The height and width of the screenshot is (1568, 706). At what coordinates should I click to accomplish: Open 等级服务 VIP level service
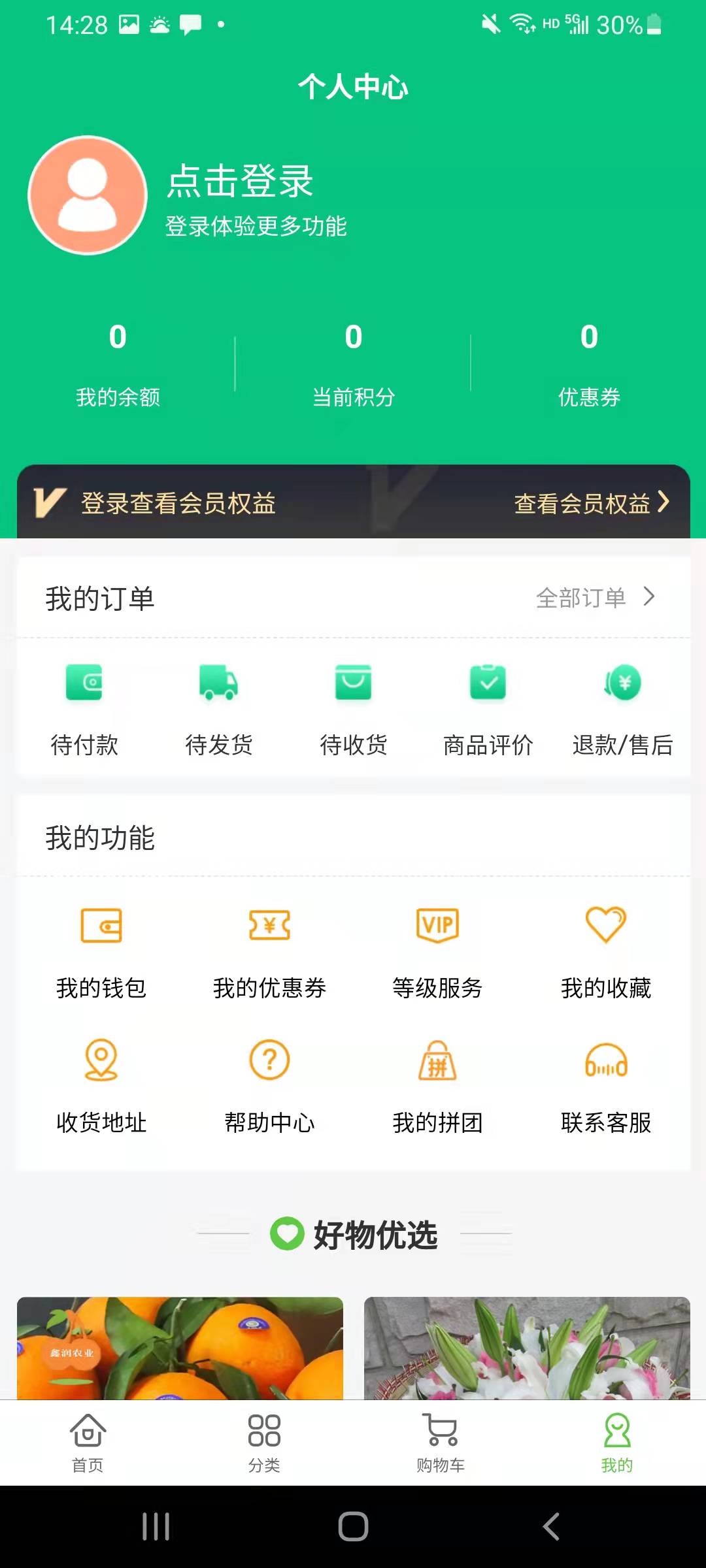point(437,951)
